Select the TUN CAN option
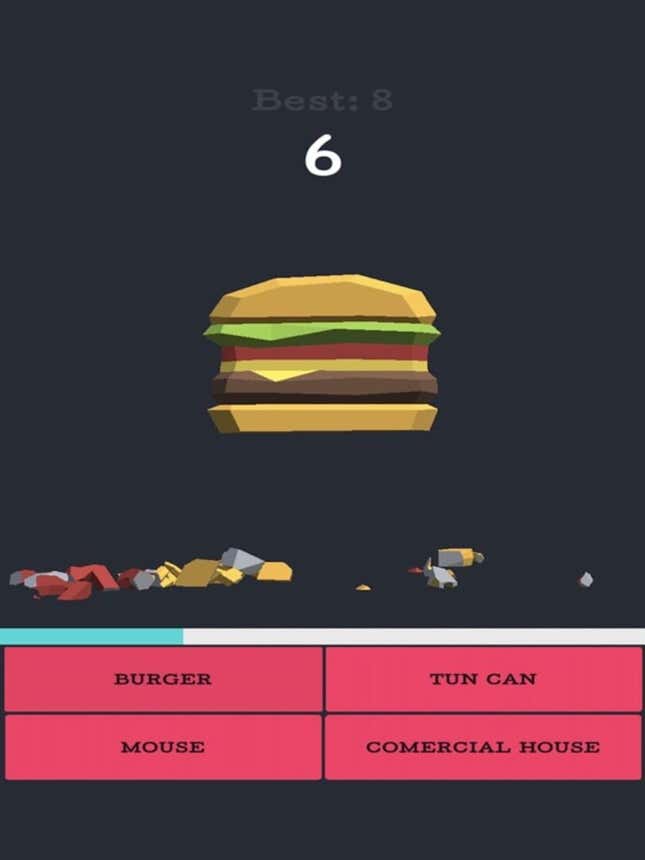This screenshot has width=645, height=860. coord(483,679)
